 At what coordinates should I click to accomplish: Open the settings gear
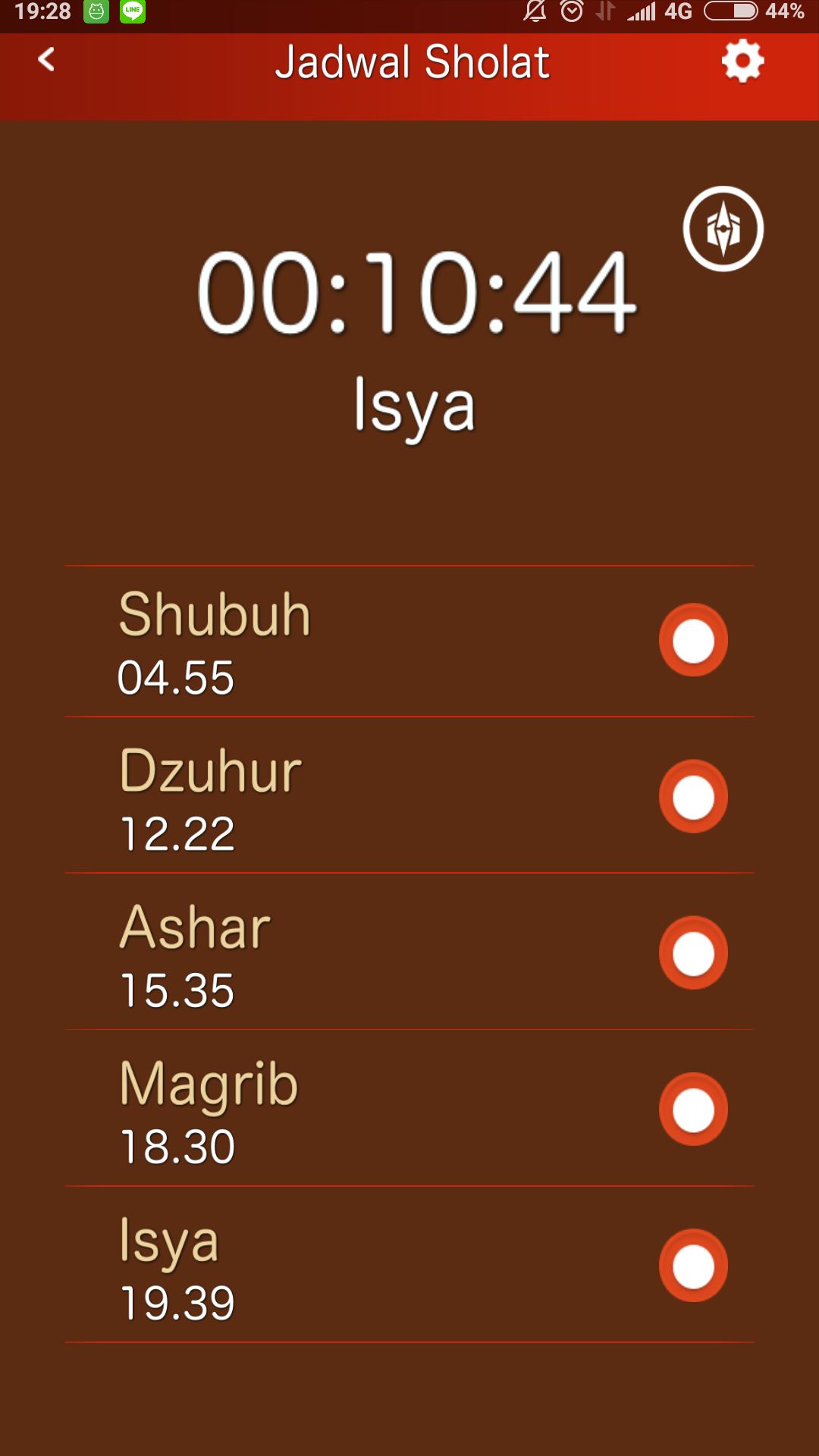742,61
